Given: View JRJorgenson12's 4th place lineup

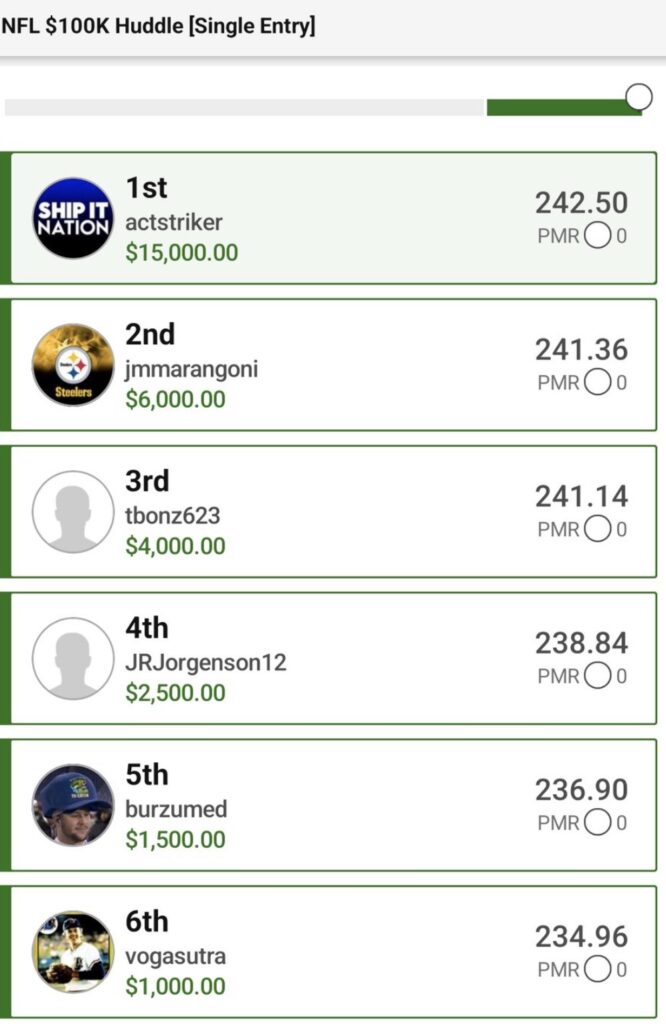Looking at the screenshot, I should pyautogui.click(x=333, y=658).
